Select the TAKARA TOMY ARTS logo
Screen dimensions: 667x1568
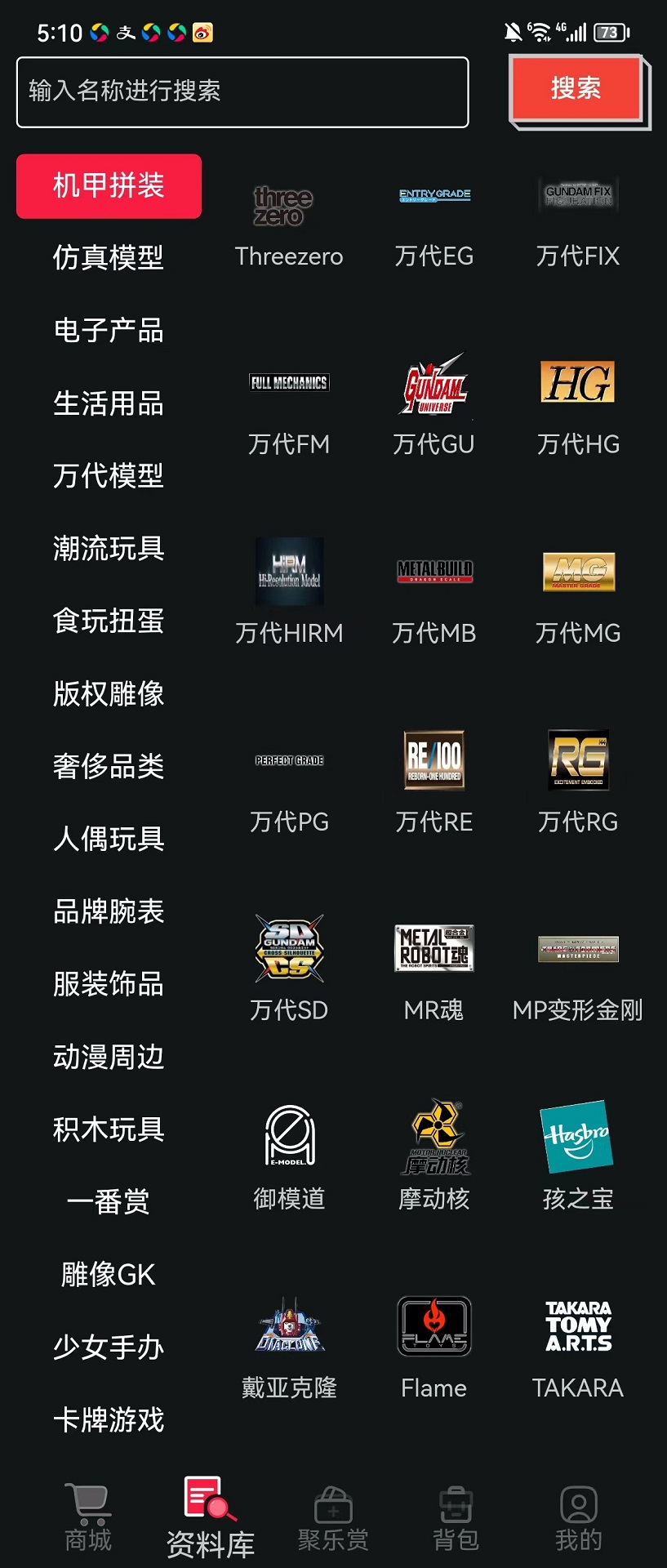[x=578, y=1325]
